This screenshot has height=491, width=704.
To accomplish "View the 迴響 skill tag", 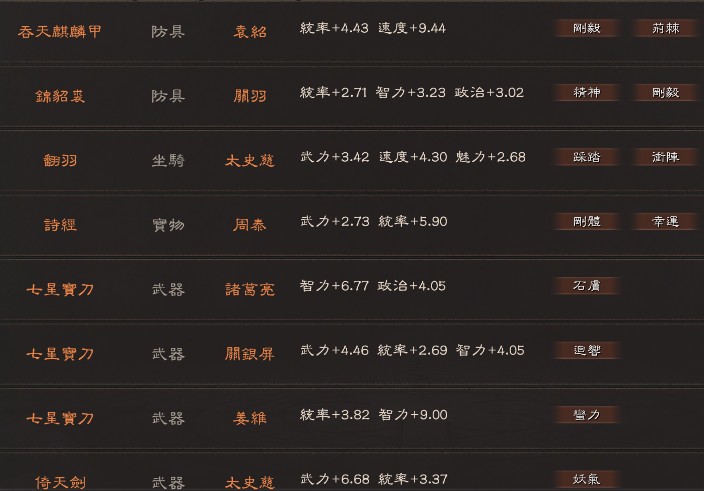I will (x=587, y=351).
